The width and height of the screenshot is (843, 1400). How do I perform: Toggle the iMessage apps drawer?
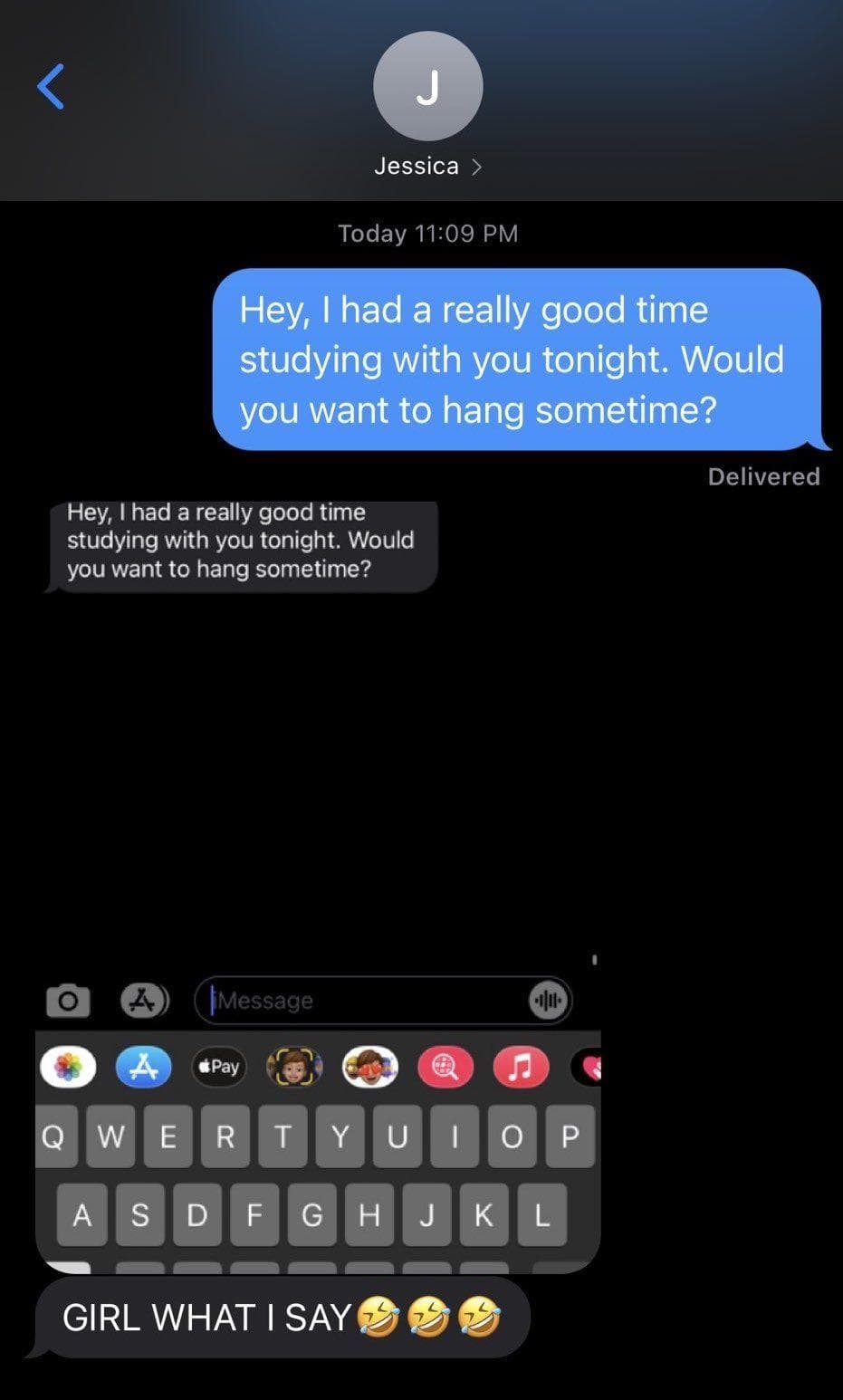click(145, 1000)
